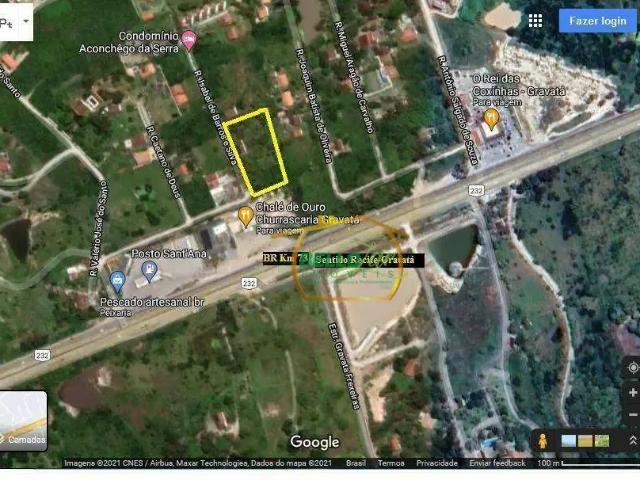Open the Google apps grid

pos(536,20)
